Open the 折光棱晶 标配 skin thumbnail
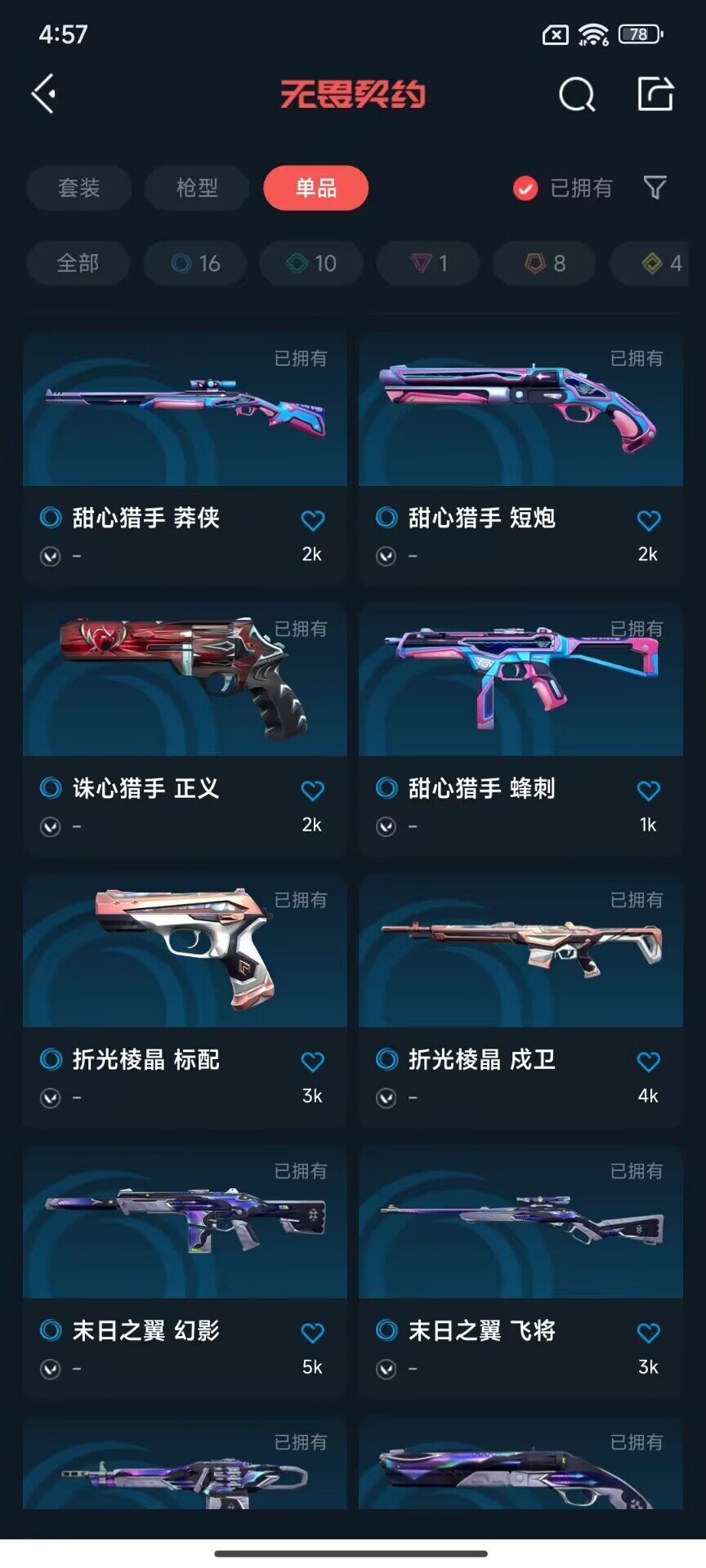 pyautogui.click(x=183, y=951)
